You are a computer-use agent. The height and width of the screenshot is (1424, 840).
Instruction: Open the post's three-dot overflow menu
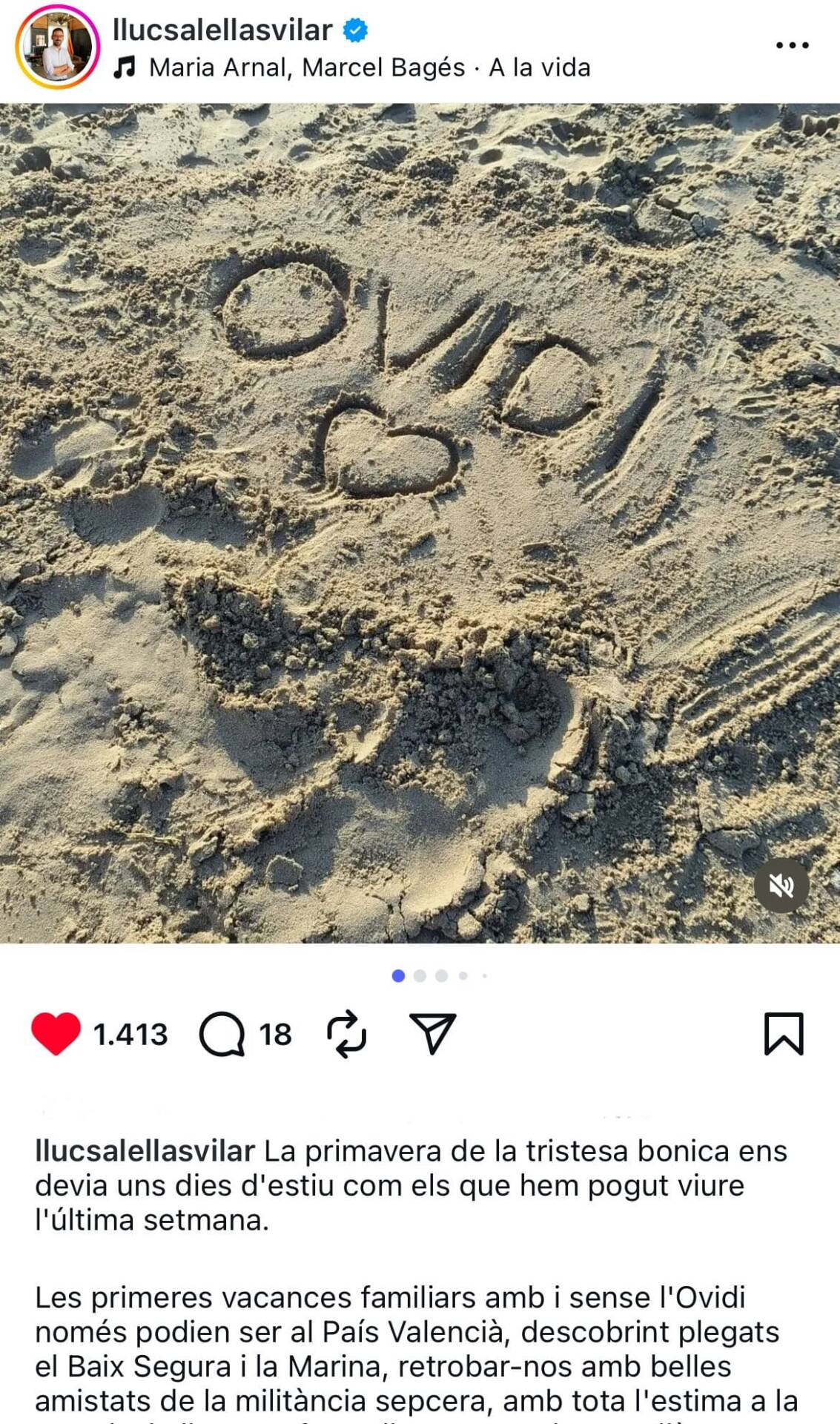point(792,45)
